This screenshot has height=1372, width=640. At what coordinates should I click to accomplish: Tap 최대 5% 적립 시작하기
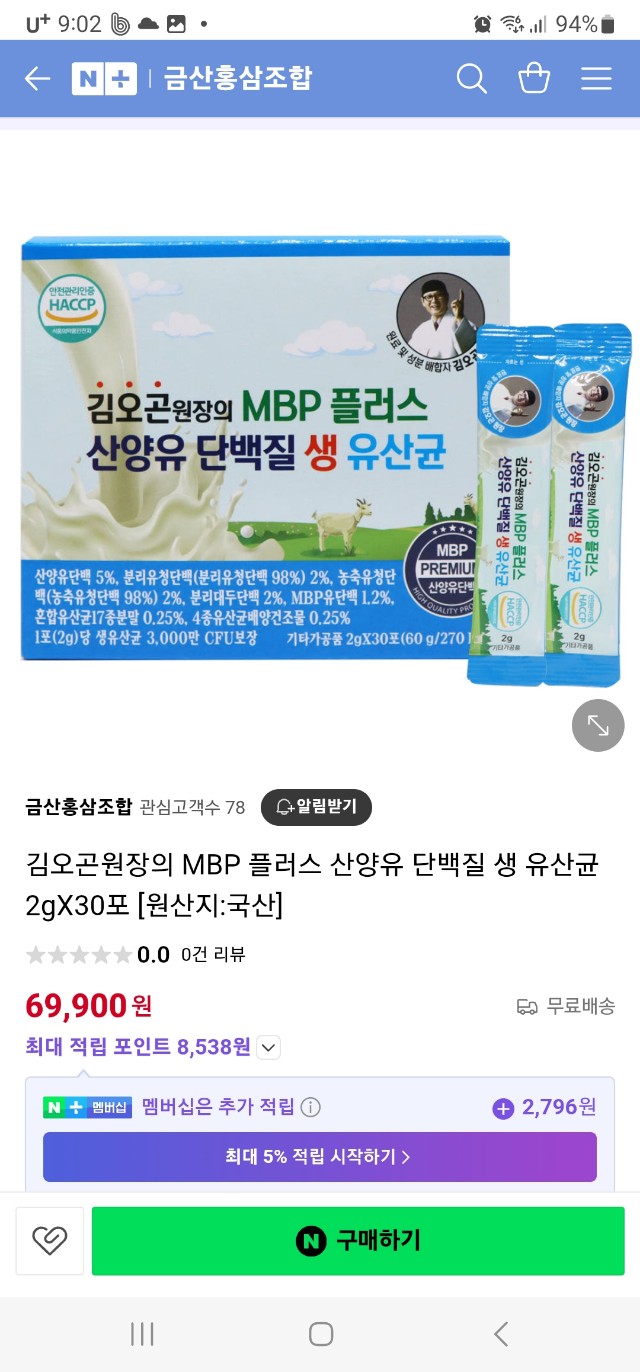319,1157
